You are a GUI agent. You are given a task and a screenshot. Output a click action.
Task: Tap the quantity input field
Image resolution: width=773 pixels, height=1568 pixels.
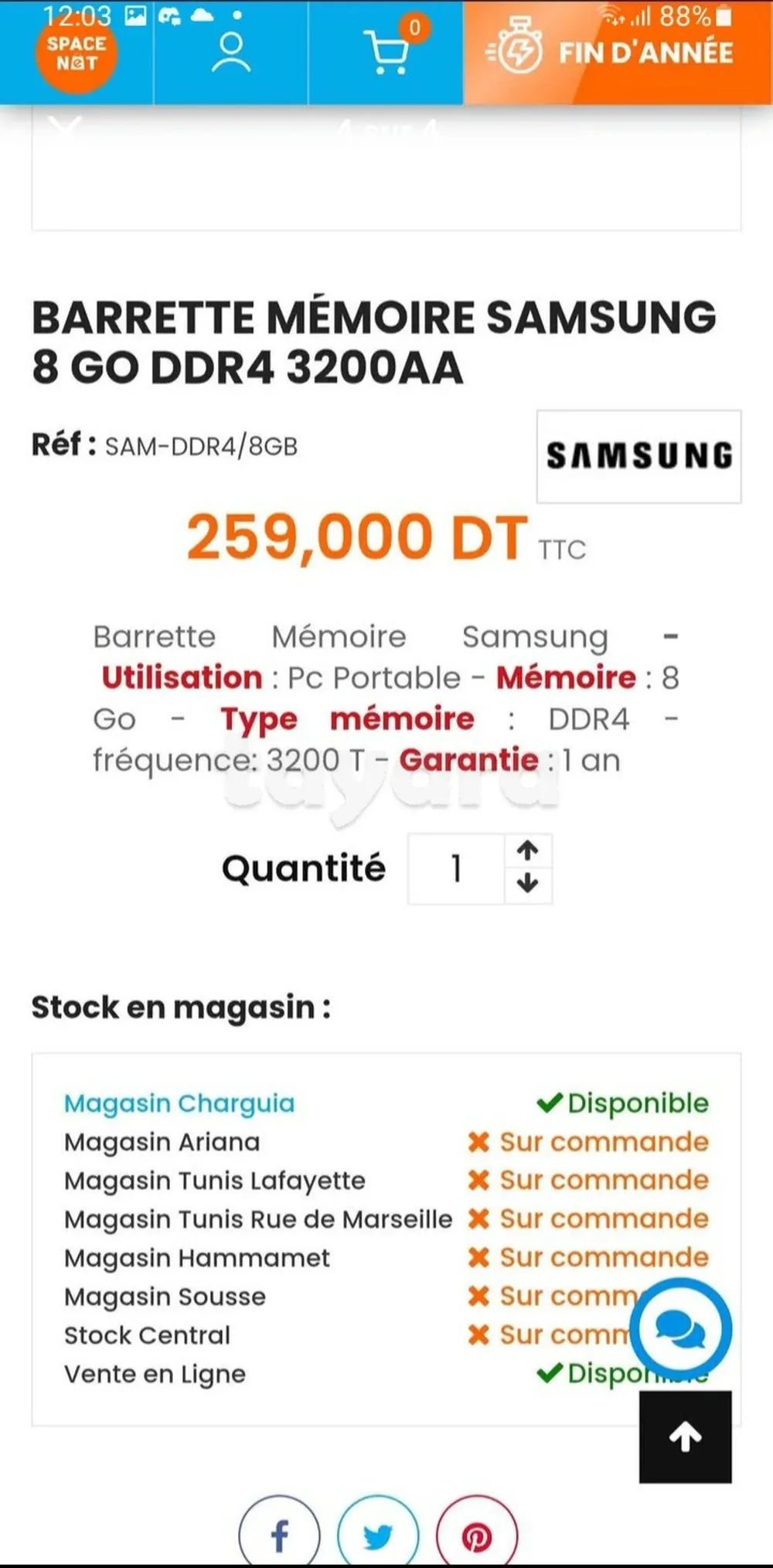(x=456, y=868)
